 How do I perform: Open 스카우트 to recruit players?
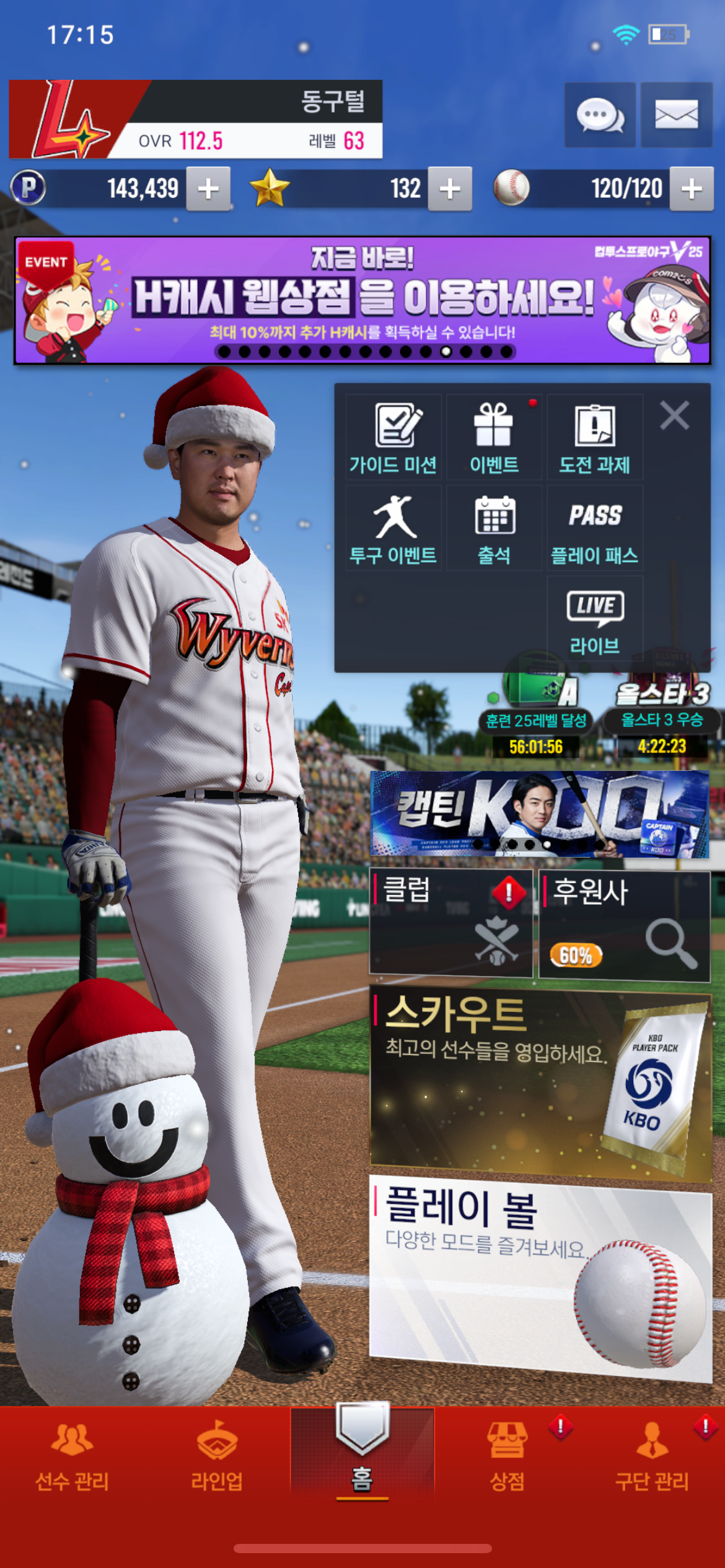point(540,1082)
